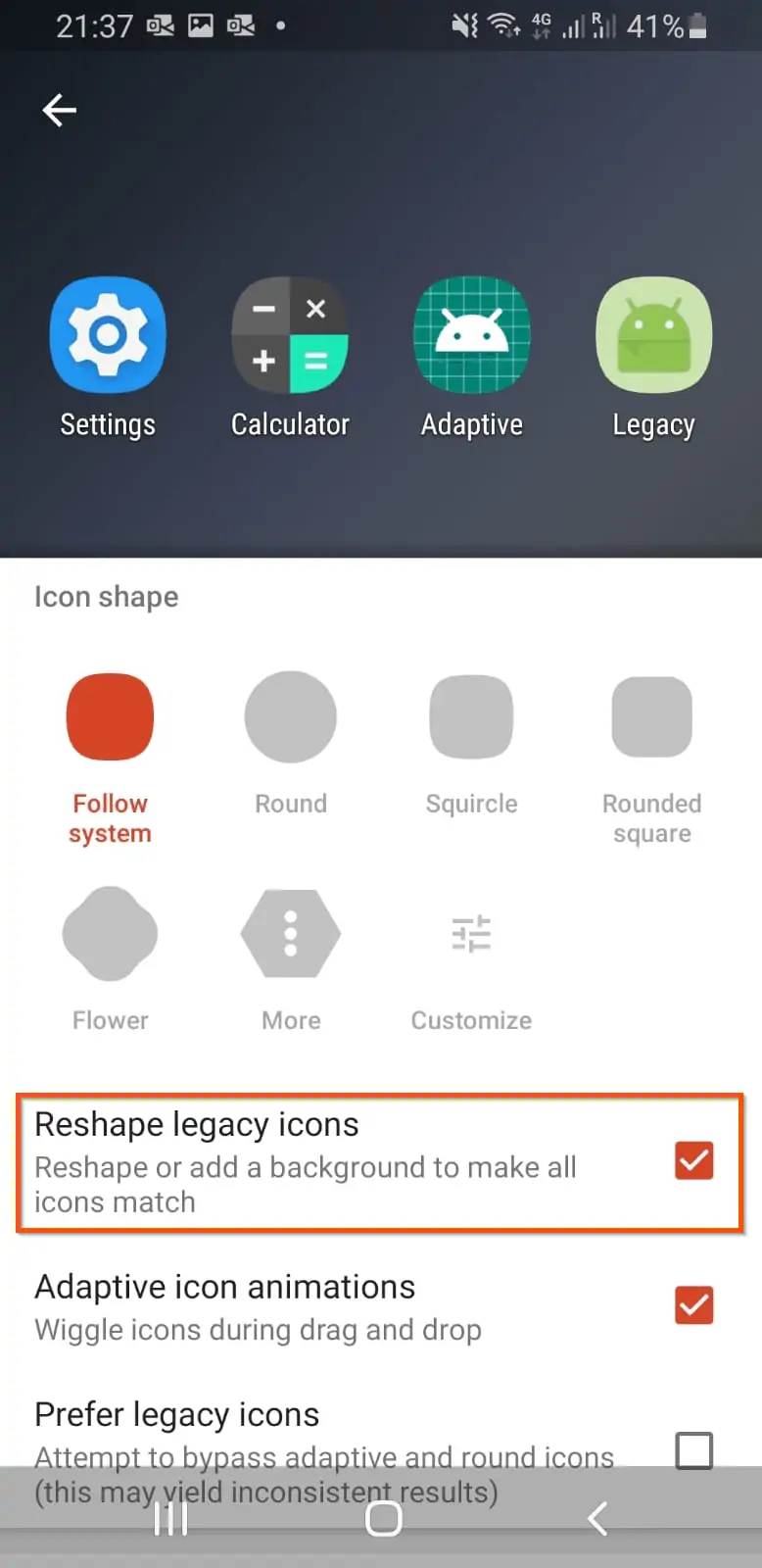Enable Prefer legacy icons
Screen dimensions: 762x1568
pos(694,1450)
